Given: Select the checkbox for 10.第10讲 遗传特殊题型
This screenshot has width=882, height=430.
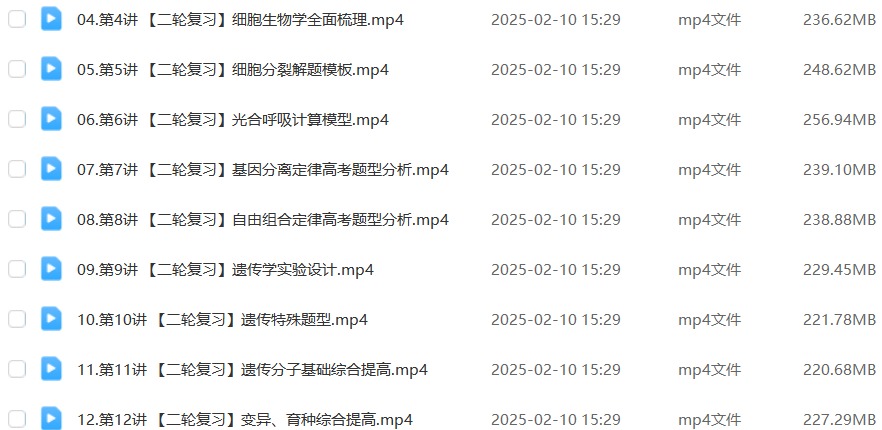Looking at the screenshot, I should pos(17,319).
